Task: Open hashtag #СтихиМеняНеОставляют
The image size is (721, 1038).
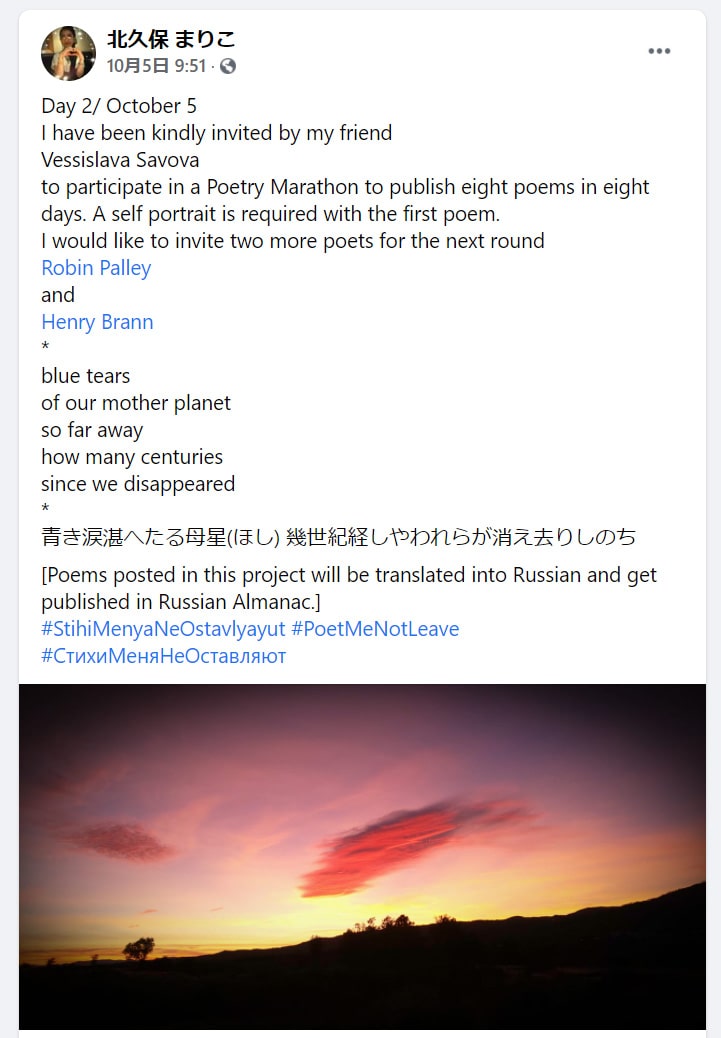Action: pos(163,656)
